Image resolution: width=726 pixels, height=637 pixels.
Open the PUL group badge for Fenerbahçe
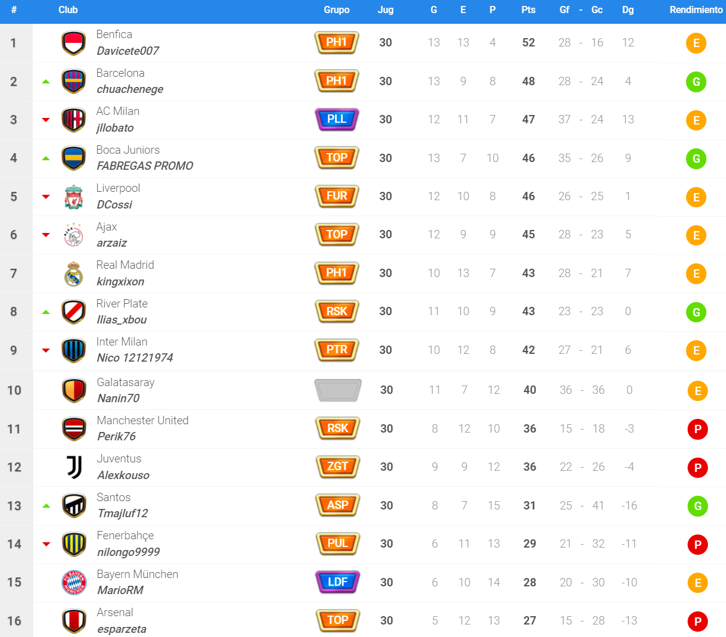(337, 543)
